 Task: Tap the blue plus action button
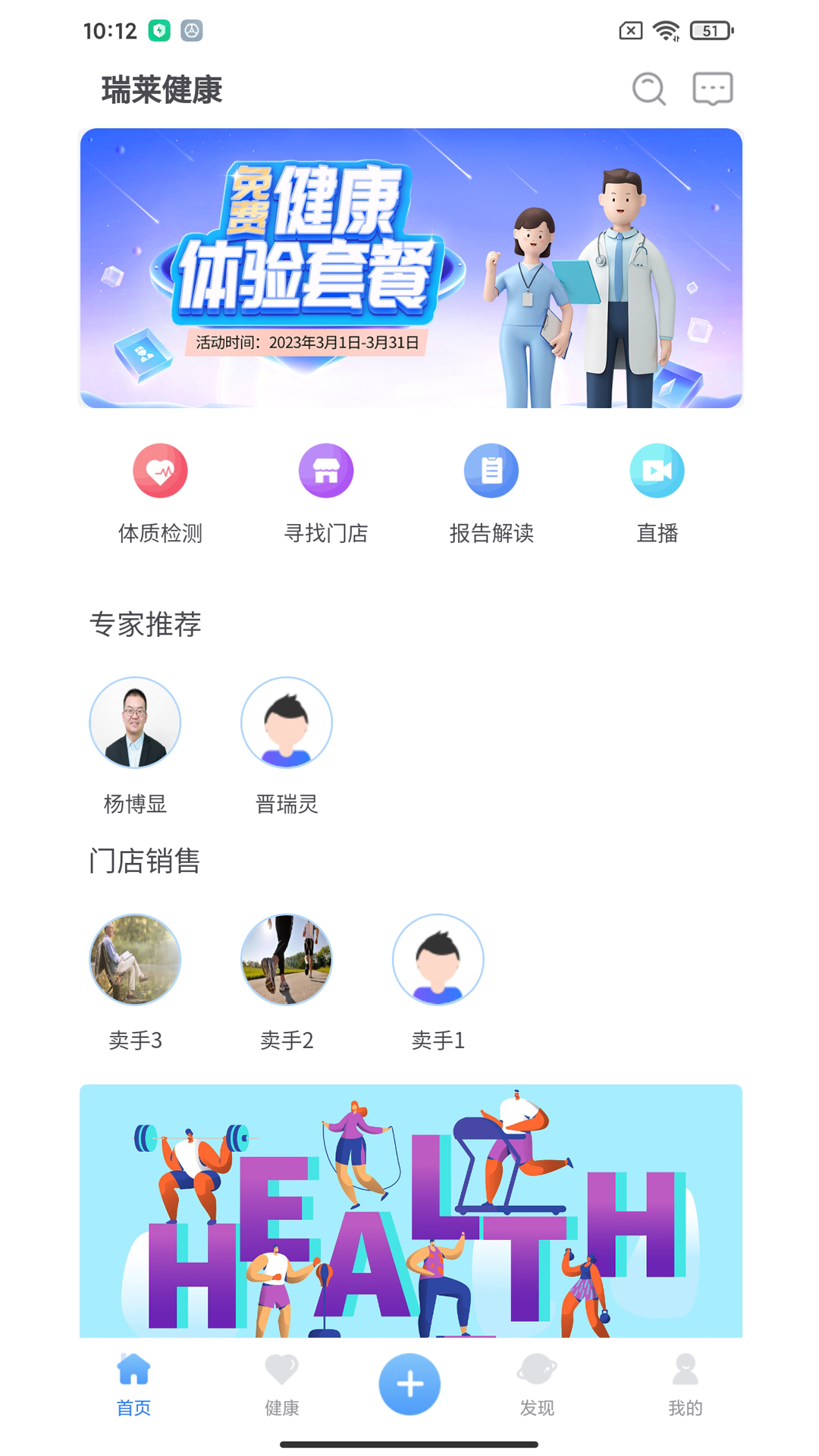tap(409, 1383)
